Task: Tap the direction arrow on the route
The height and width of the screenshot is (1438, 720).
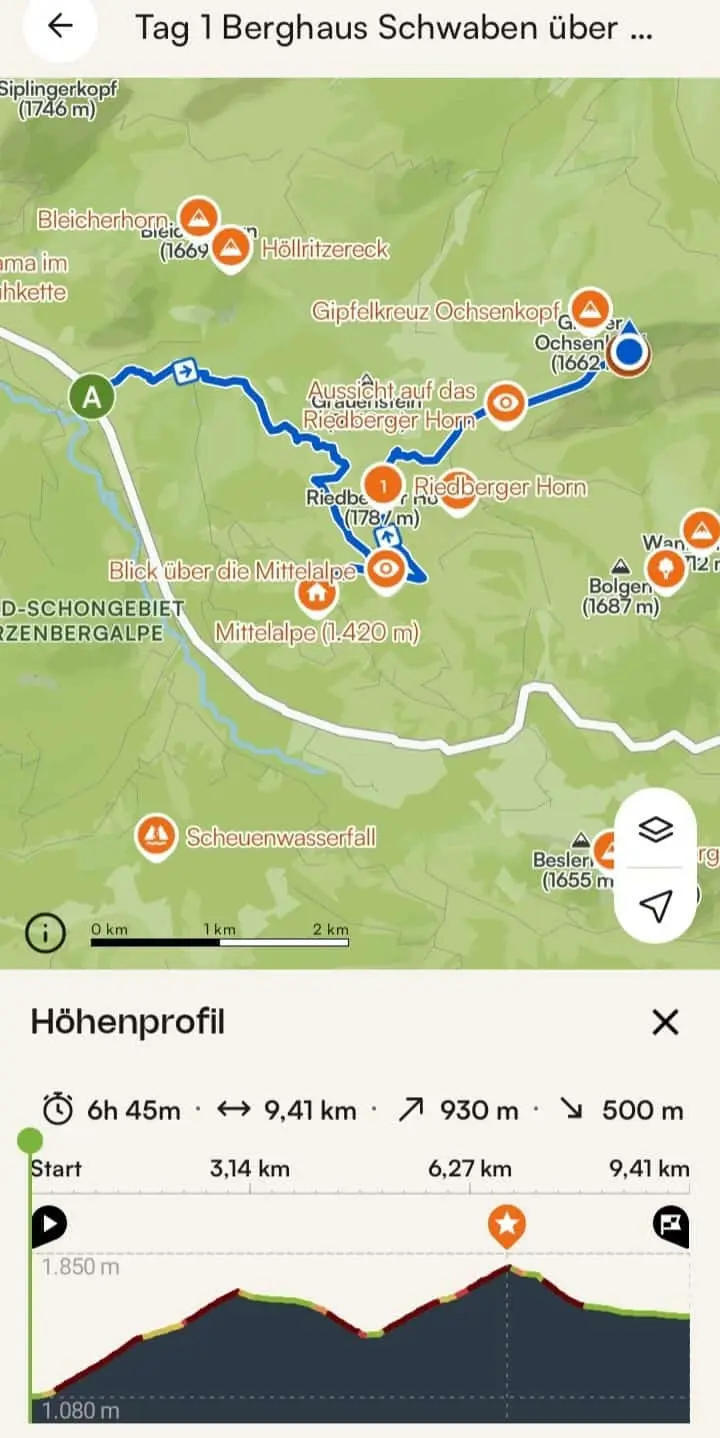Action: [185, 370]
